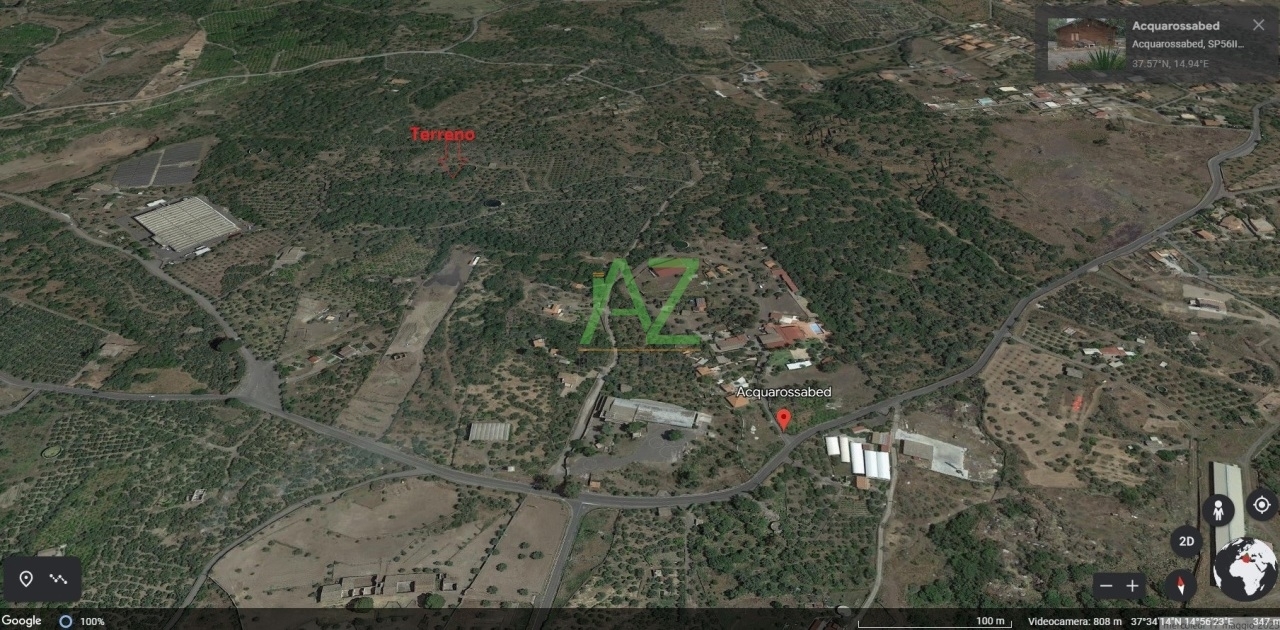Fly to my current location
Viewport: 1280px width, 630px height.
click(1262, 504)
